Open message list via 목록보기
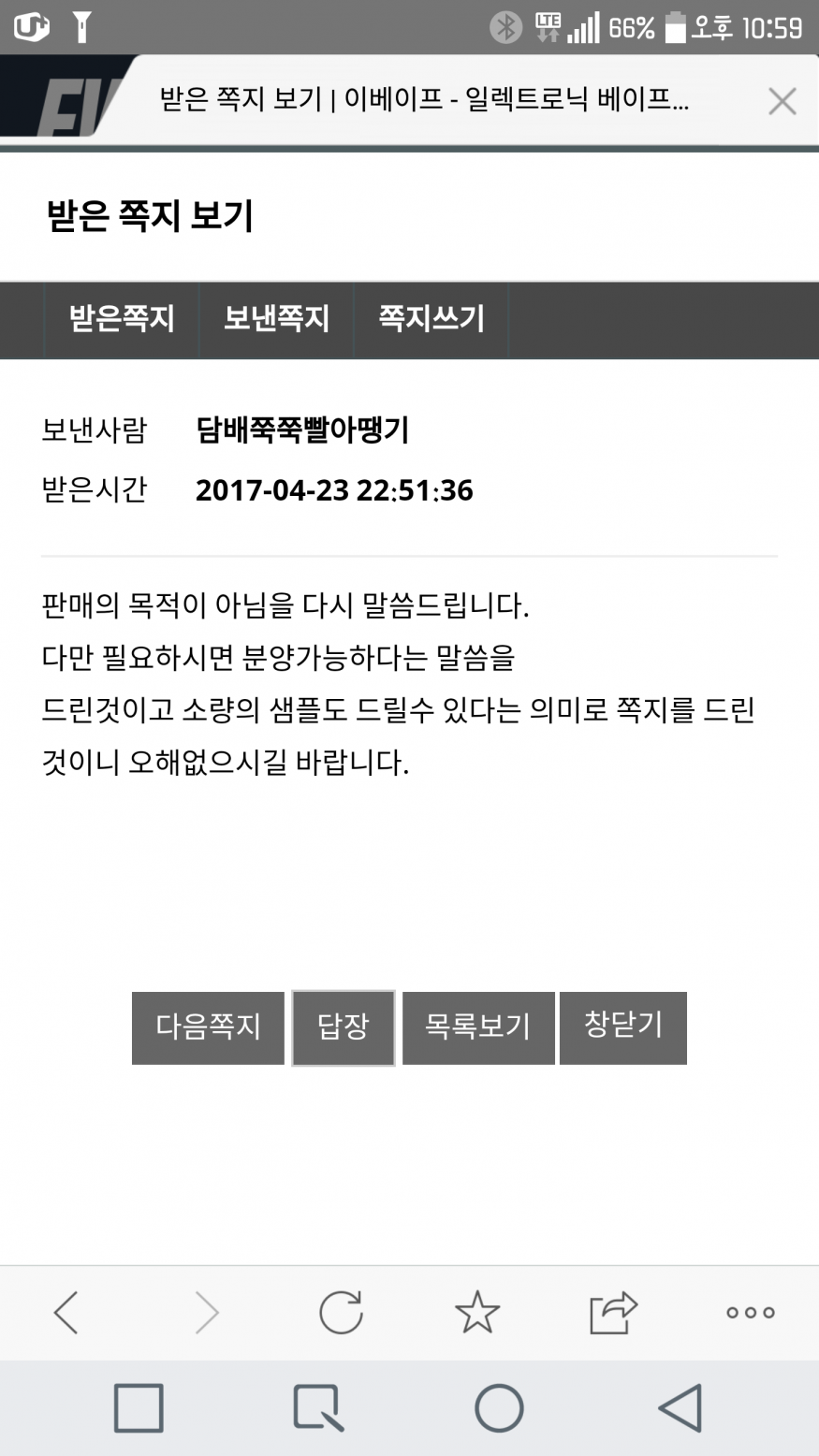Image resolution: width=819 pixels, height=1456 pixels. (478, 1027)
